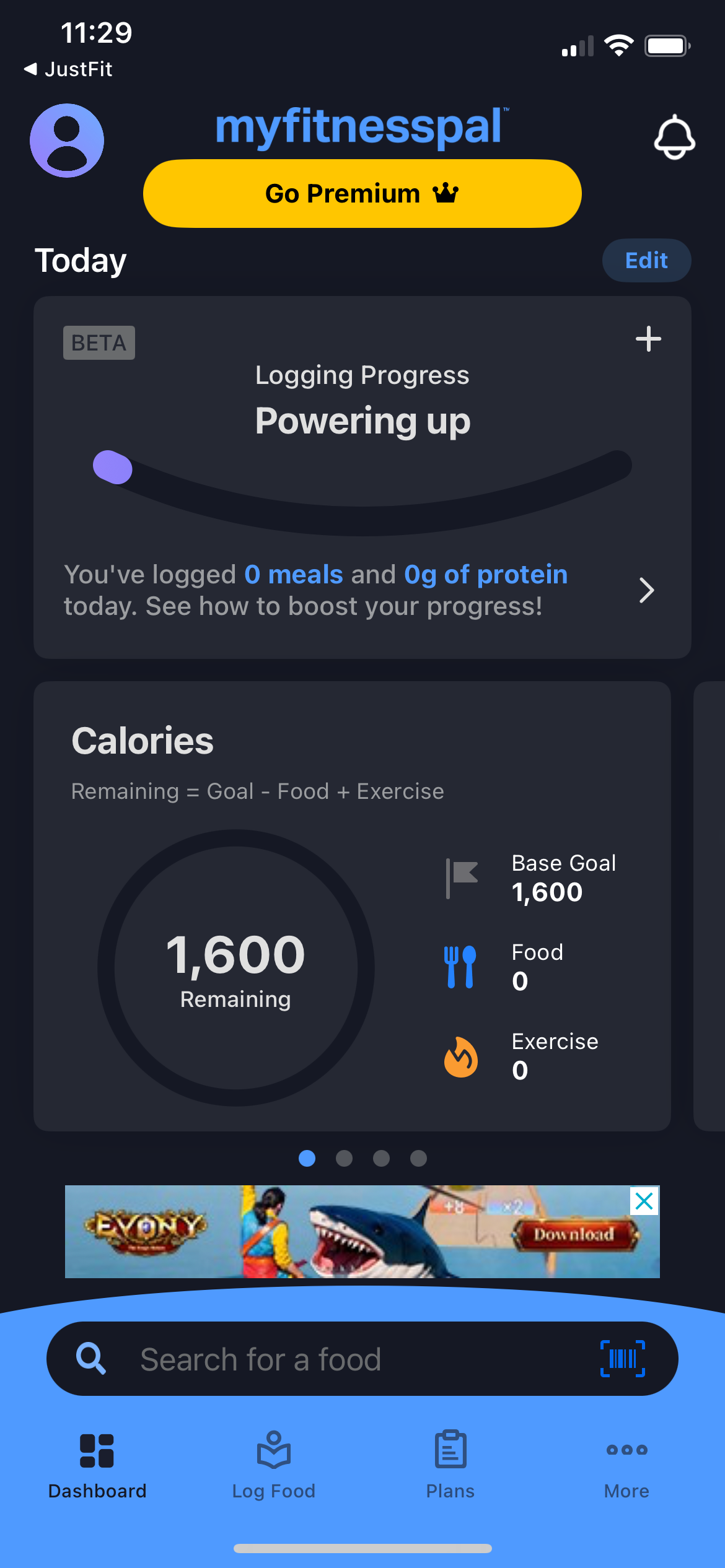Open the profile avatar icon
The image size is (725, 1568).
pyautogui.click(x=66, y=140)
